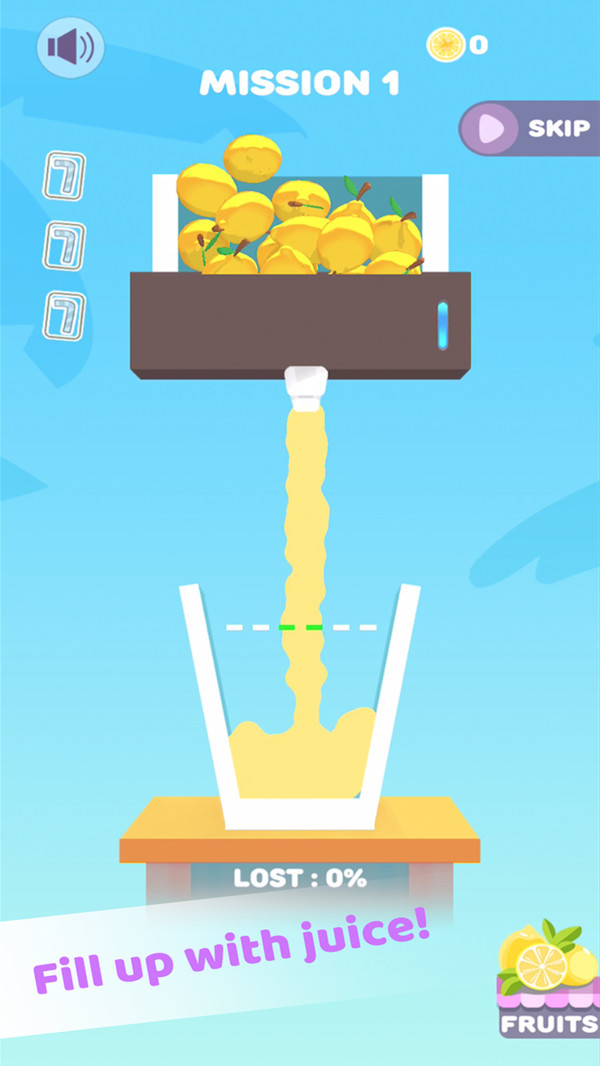This screenshot has width=600, height=1066.
Task: Skip this mission
Action: click(531, 128)
